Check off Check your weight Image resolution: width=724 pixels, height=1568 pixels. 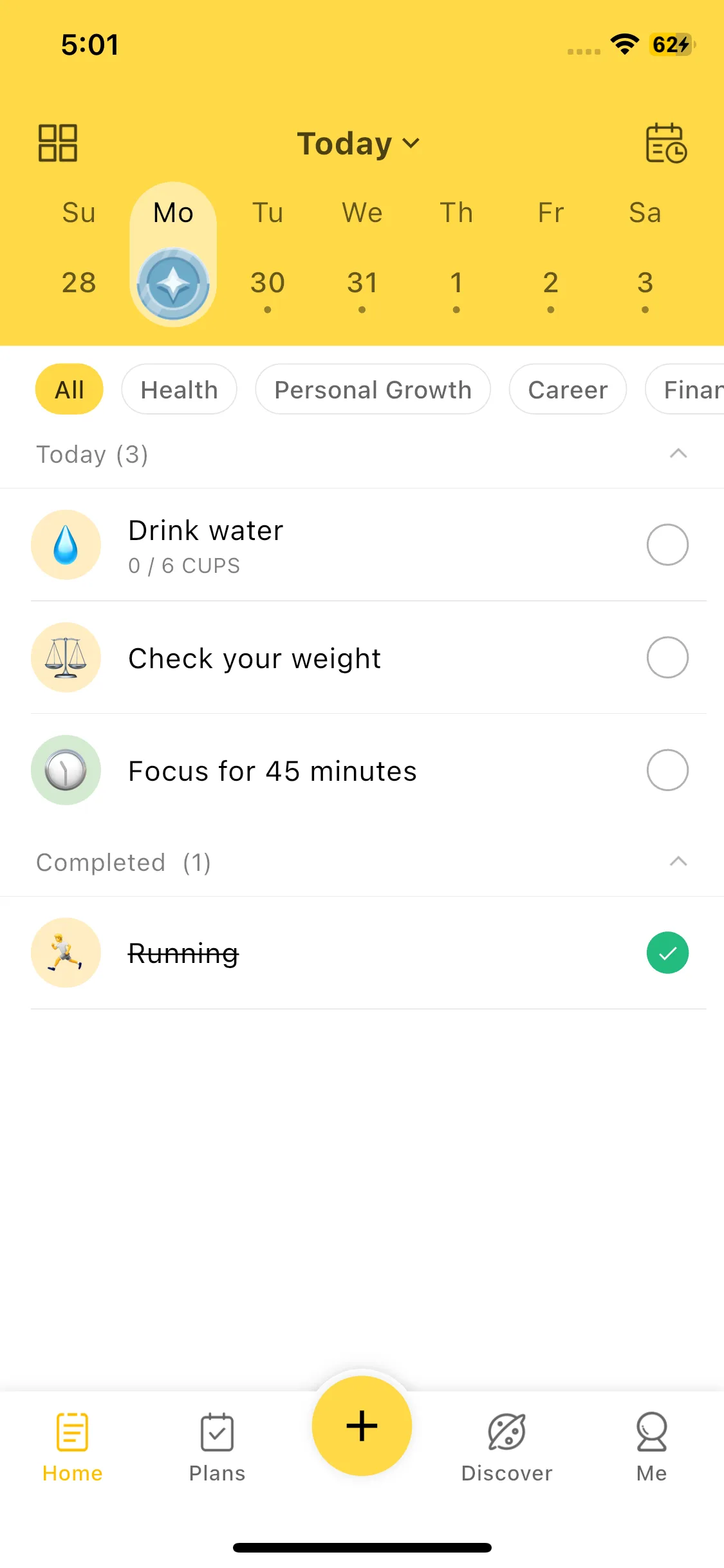[x=667, y=657]
